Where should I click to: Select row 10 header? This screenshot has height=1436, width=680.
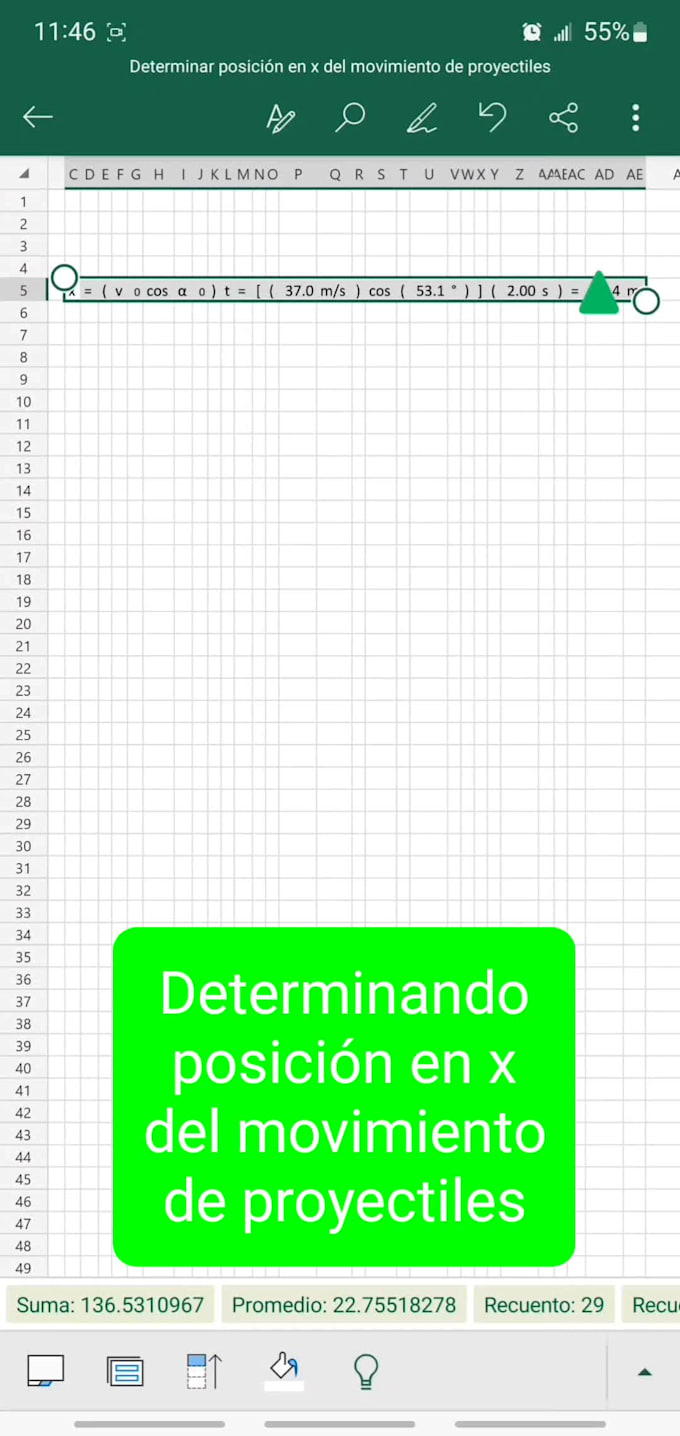point(24,402)
